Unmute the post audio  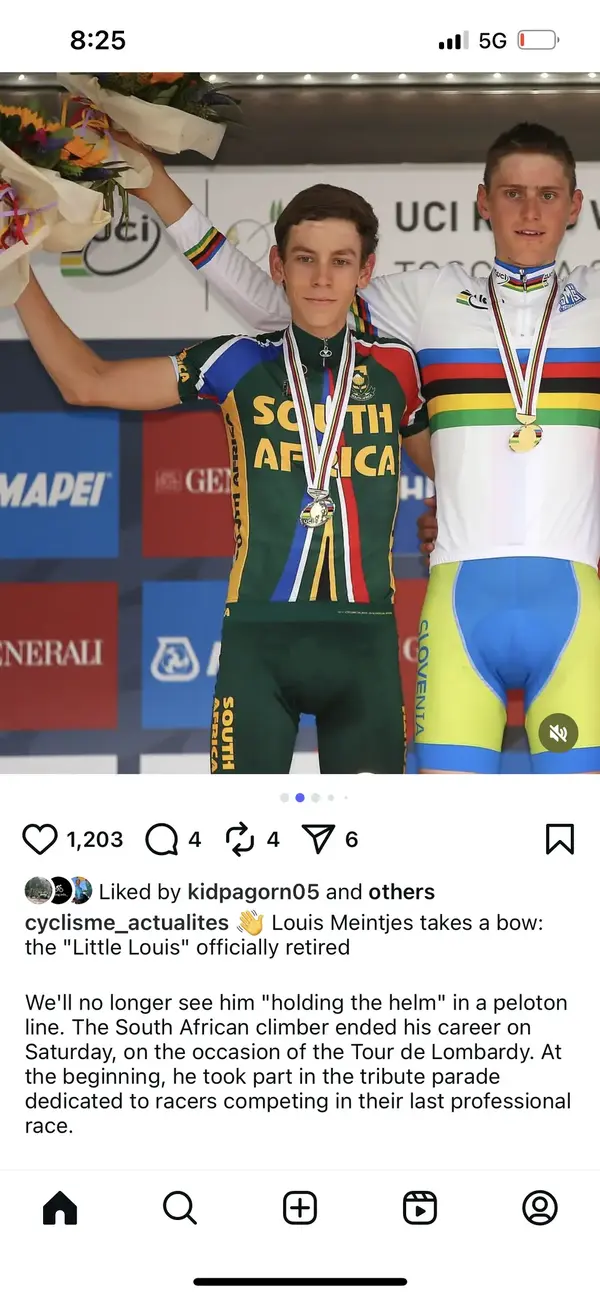558,734
